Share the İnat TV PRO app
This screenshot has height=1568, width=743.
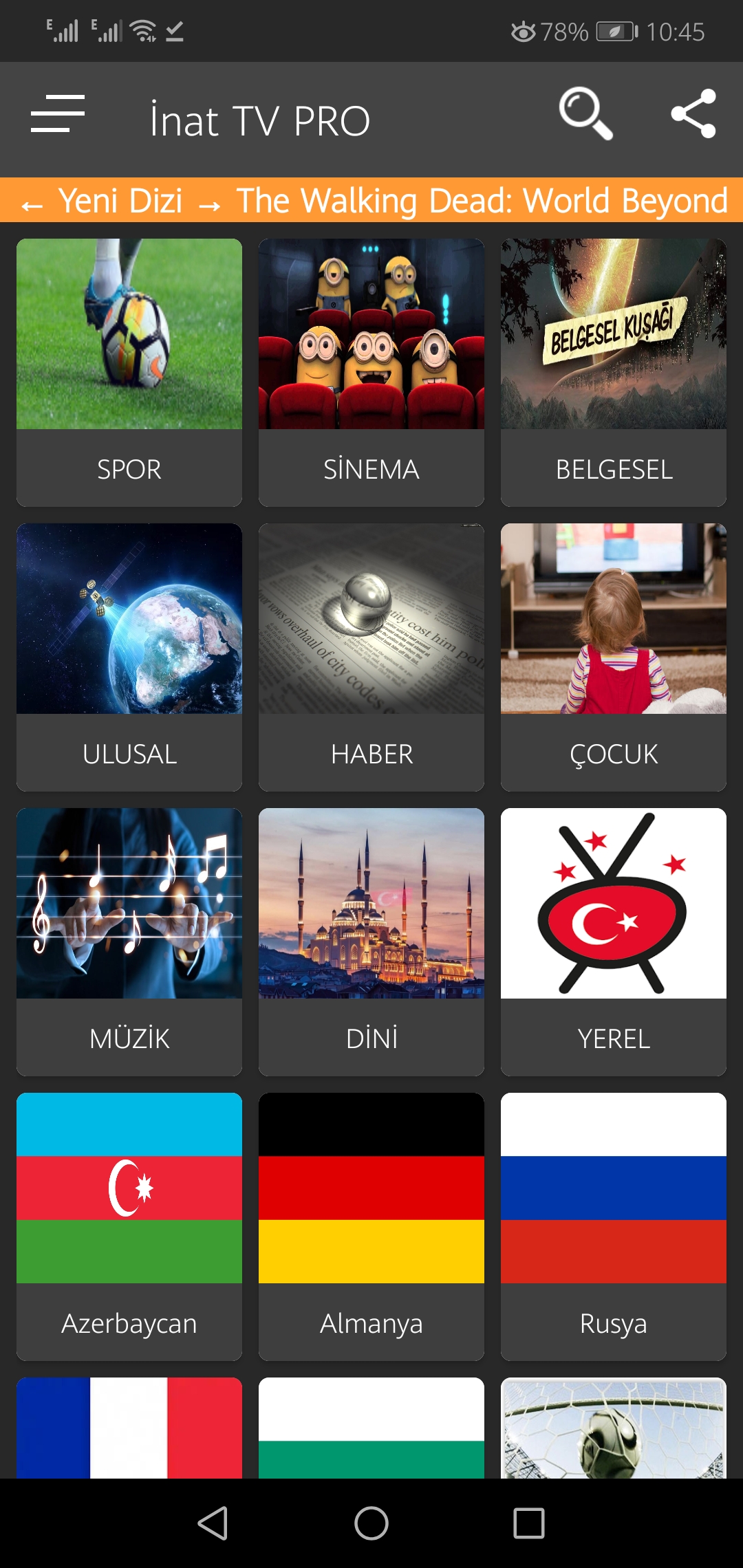click(693, 113)
